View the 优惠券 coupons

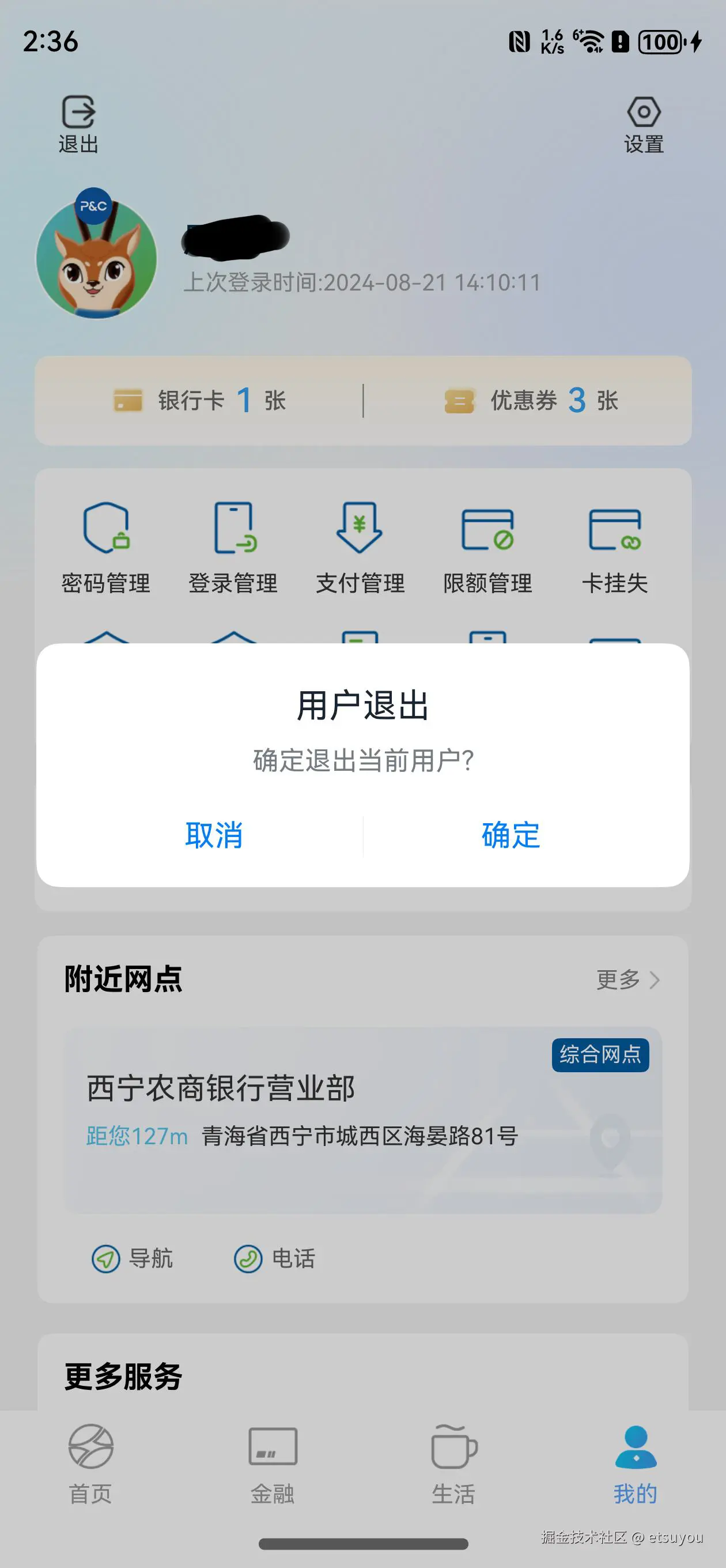coord(531,401)
